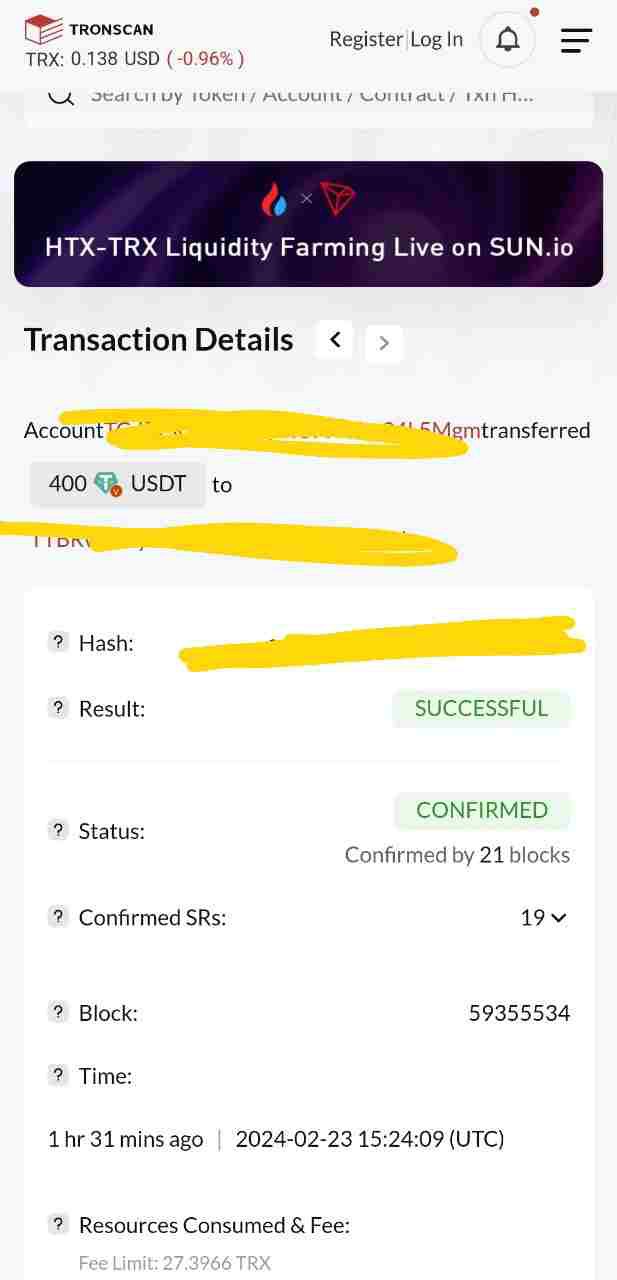
Task: Open the HTX-TRX Liquidity Farming banner
Action: pyautogui.click(x=308, y=224)
